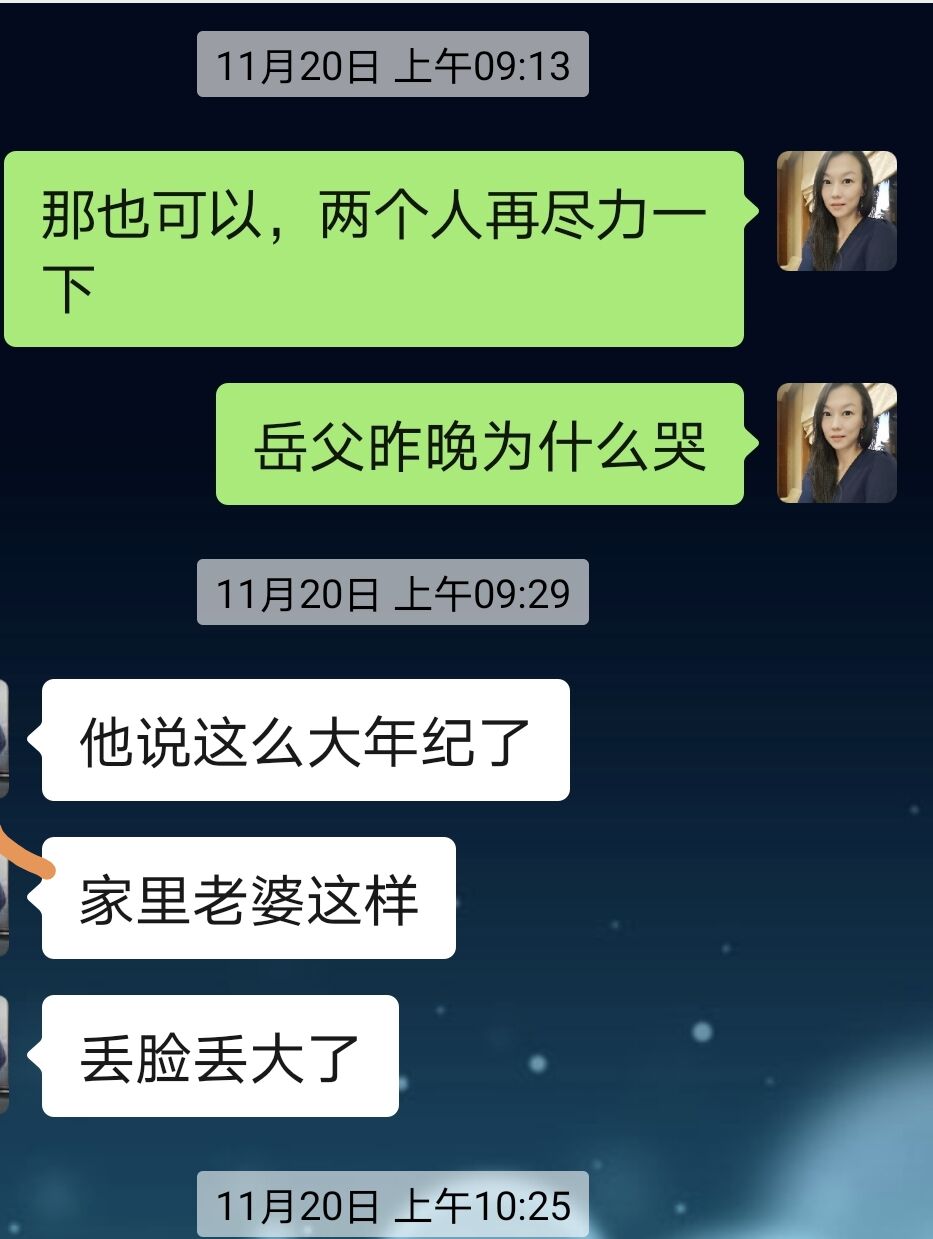Open sender avatar beside 岳父昨晚为什么哭 message
Screen dimensions: 933x1239
[x=836, y=443]
